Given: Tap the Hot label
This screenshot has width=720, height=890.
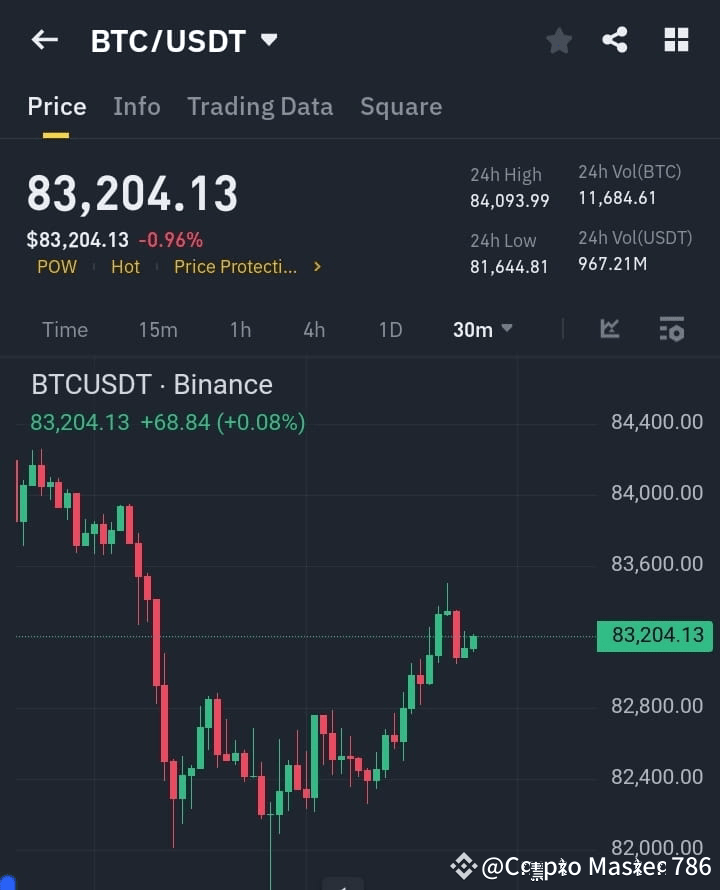Looking at the screenshot, I should [x=125, y=266].
